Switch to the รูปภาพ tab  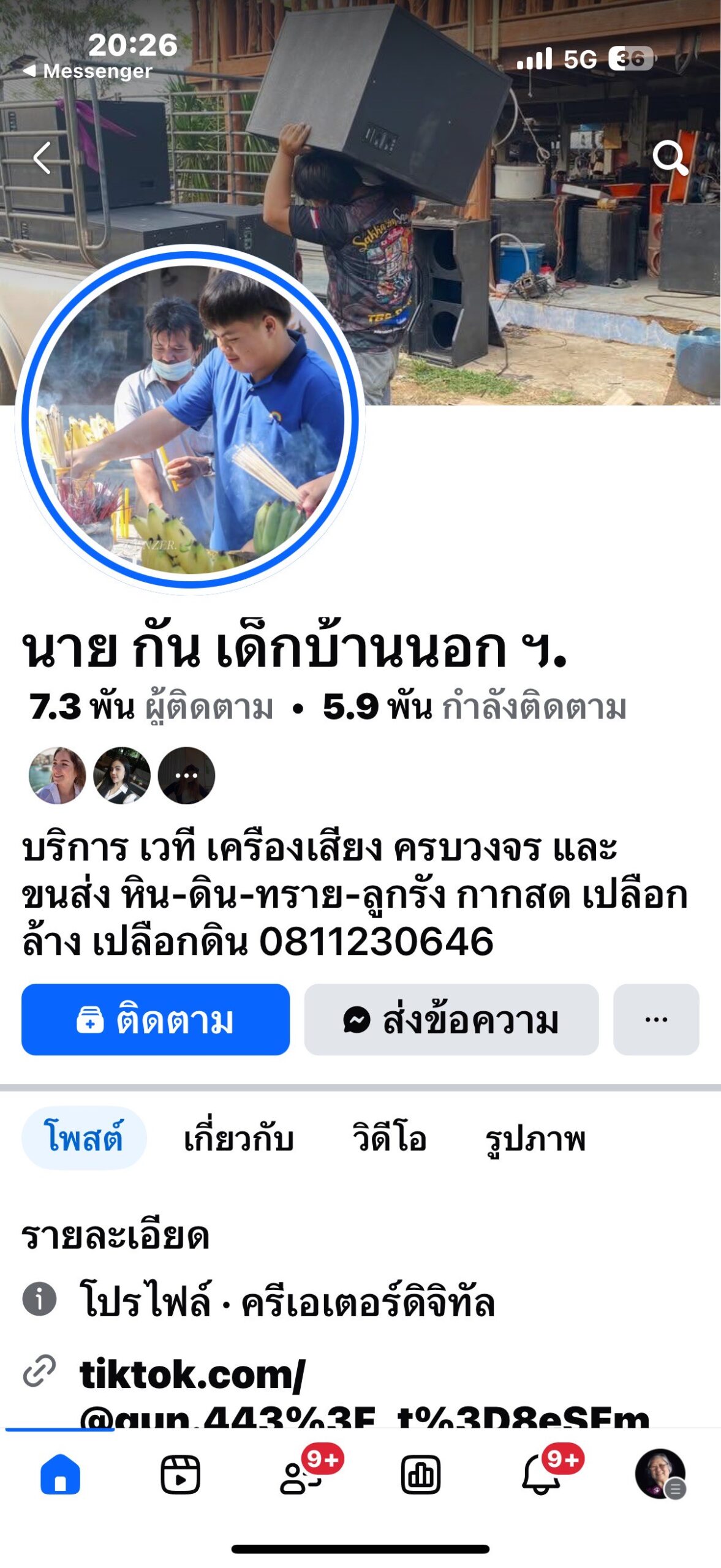click(x=535, y=1139)
